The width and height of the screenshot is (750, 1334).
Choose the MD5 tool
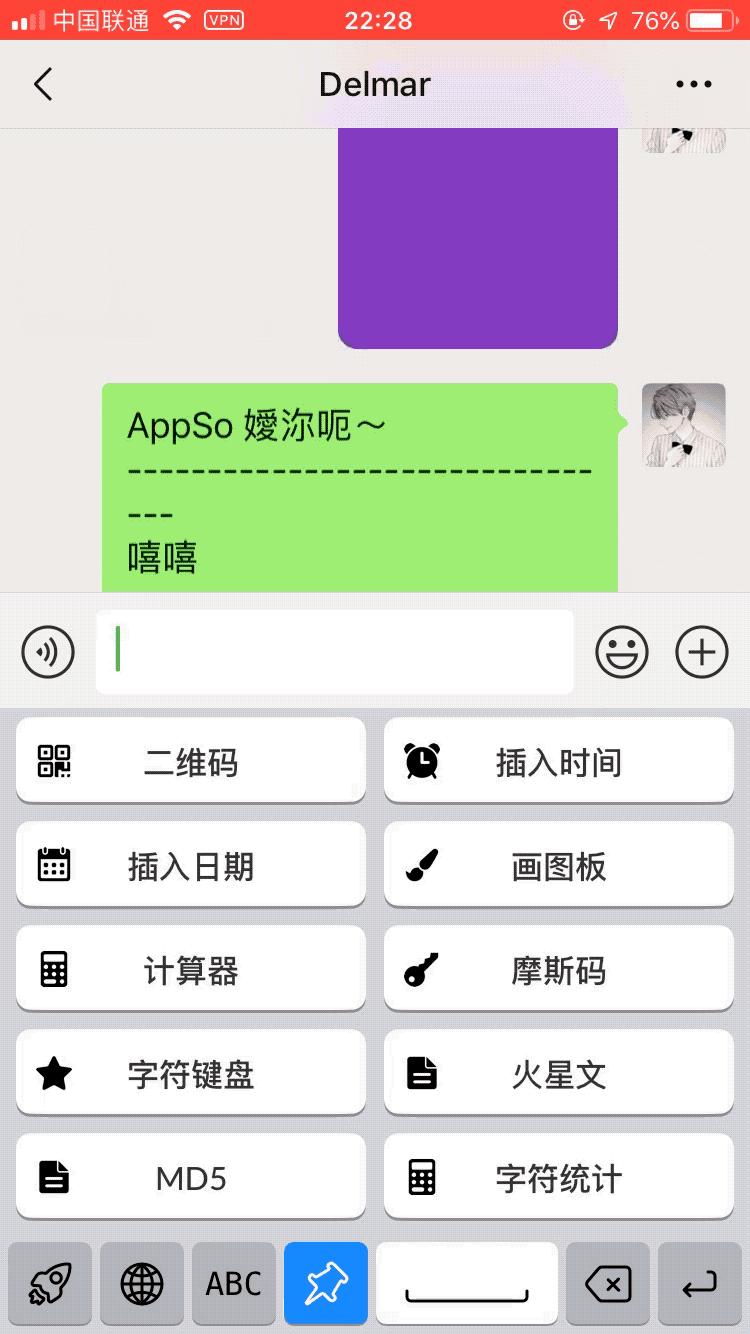[191, 1178]
